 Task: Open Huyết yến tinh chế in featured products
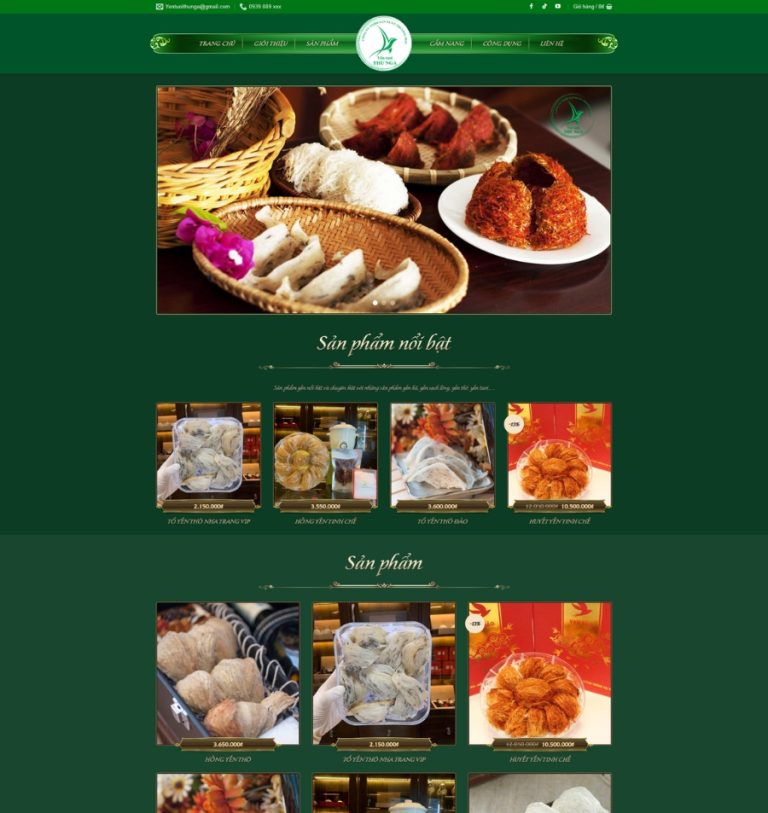559,455
